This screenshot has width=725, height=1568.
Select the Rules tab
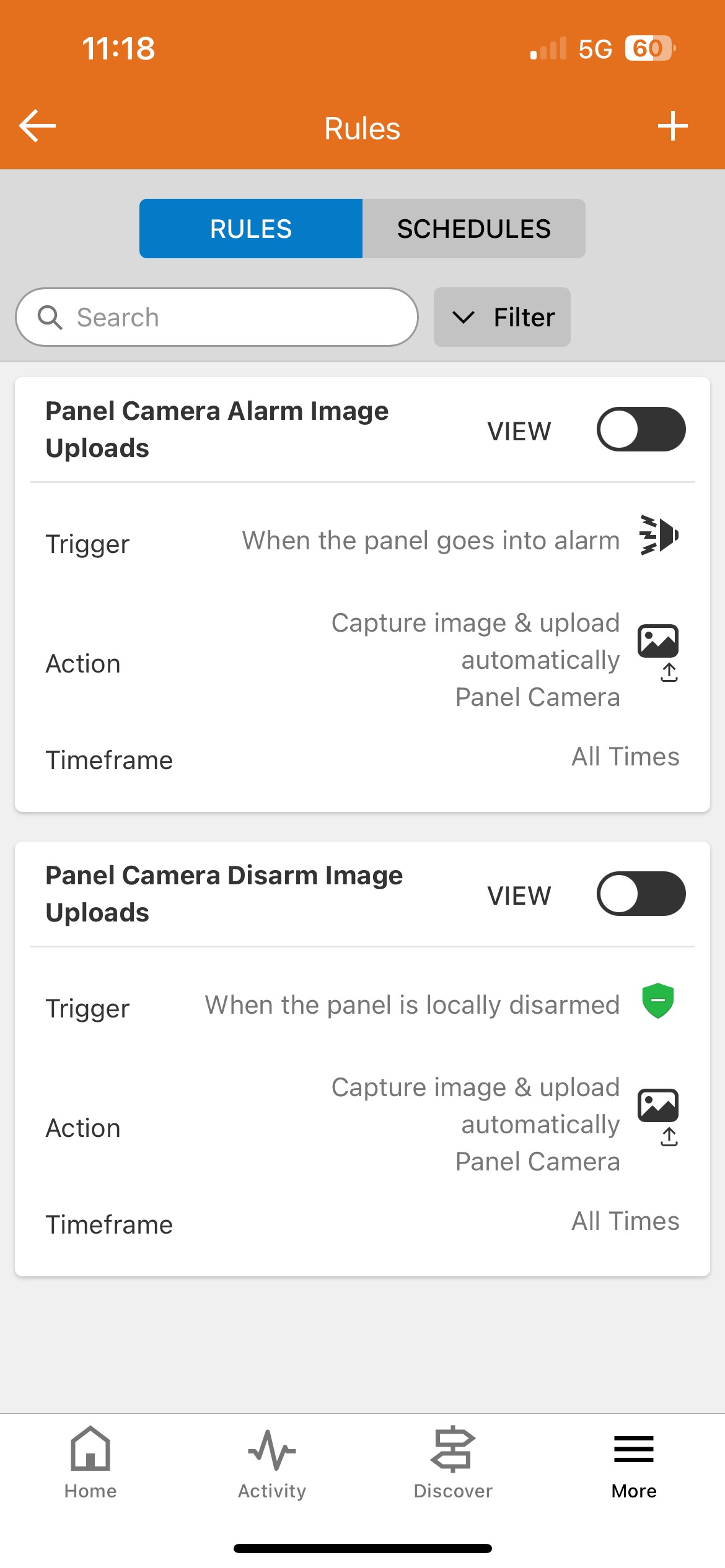pos(251,229)
